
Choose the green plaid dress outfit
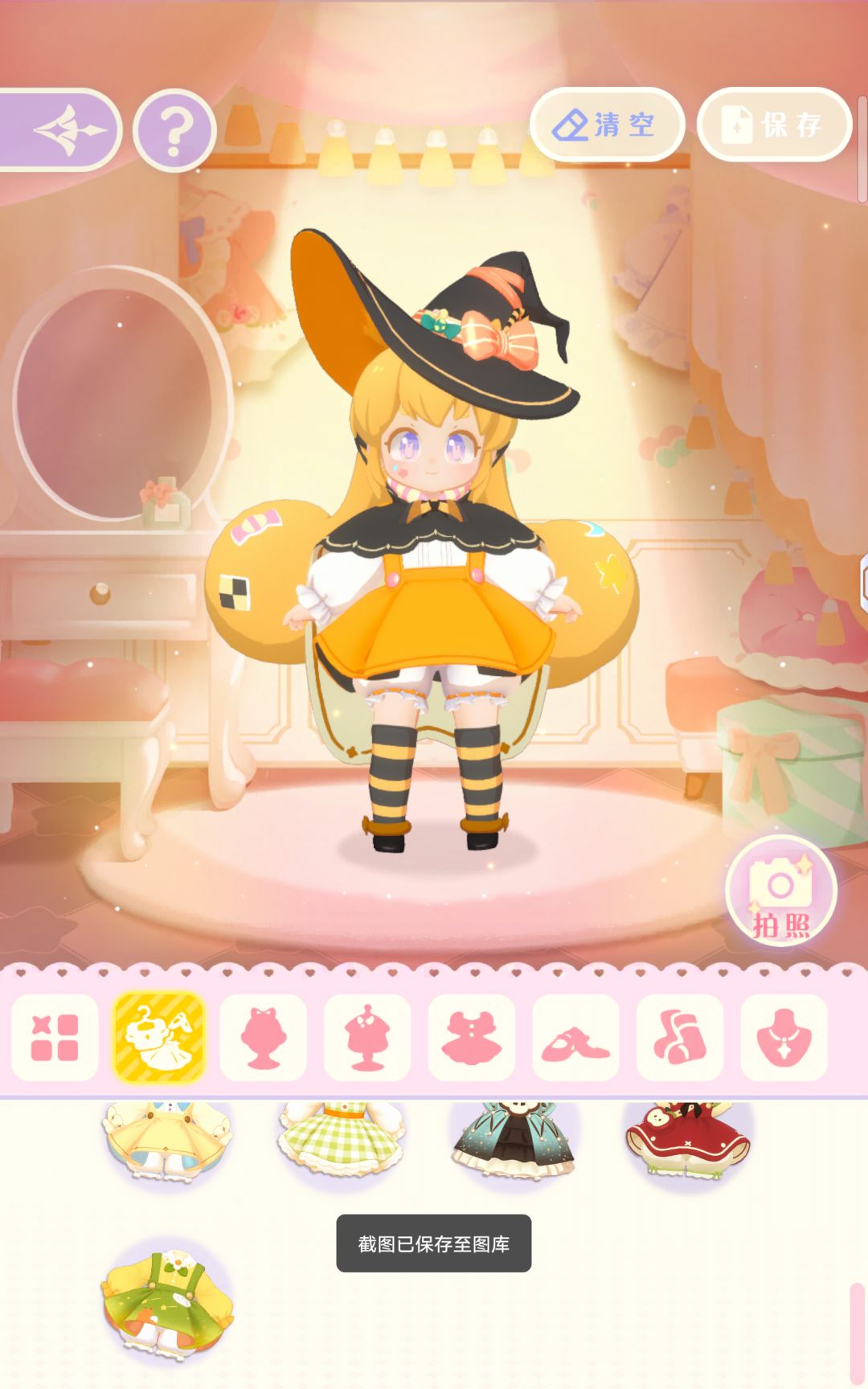pos(342,1141)
